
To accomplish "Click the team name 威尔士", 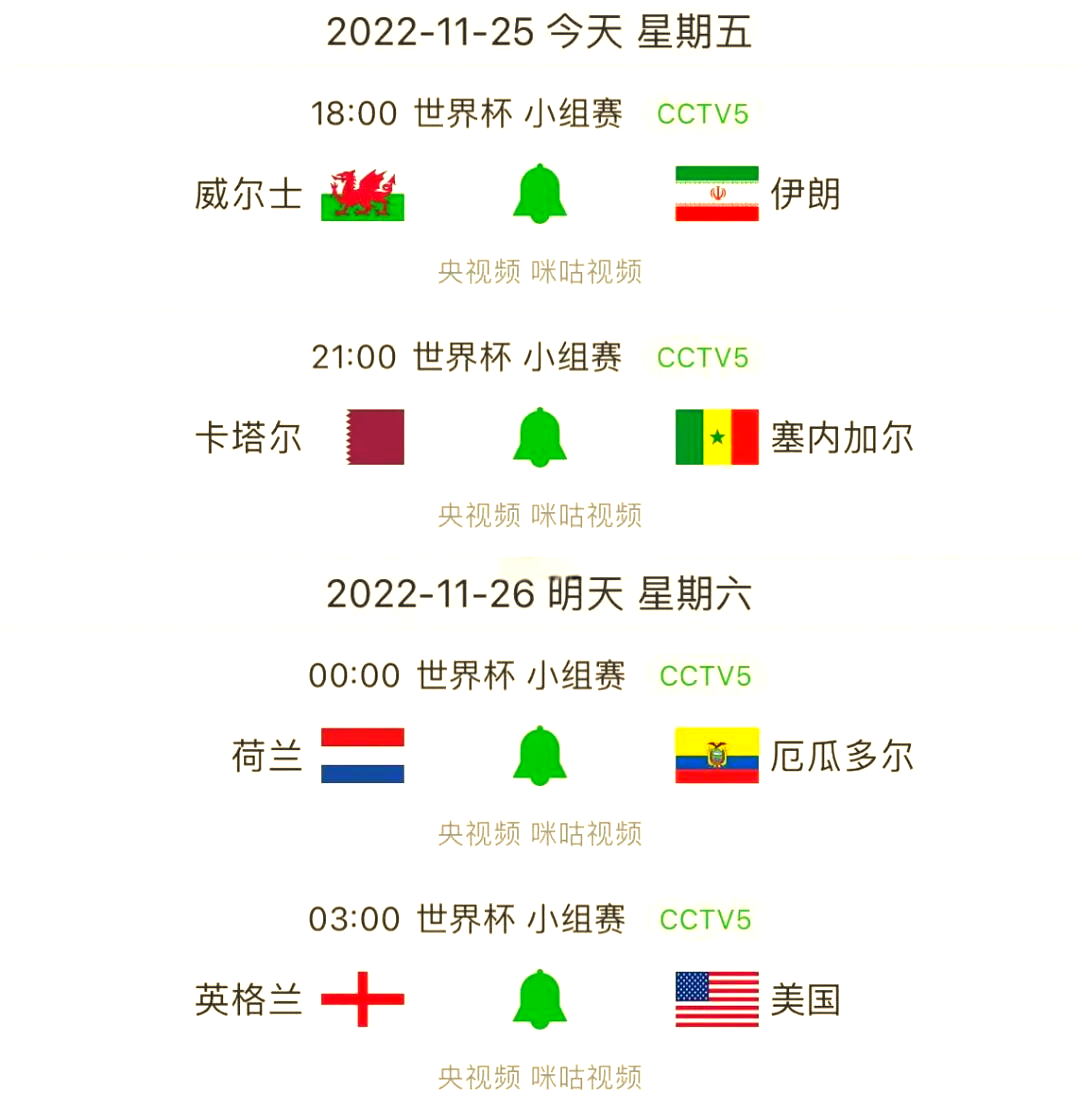I will tap(249, 196).
